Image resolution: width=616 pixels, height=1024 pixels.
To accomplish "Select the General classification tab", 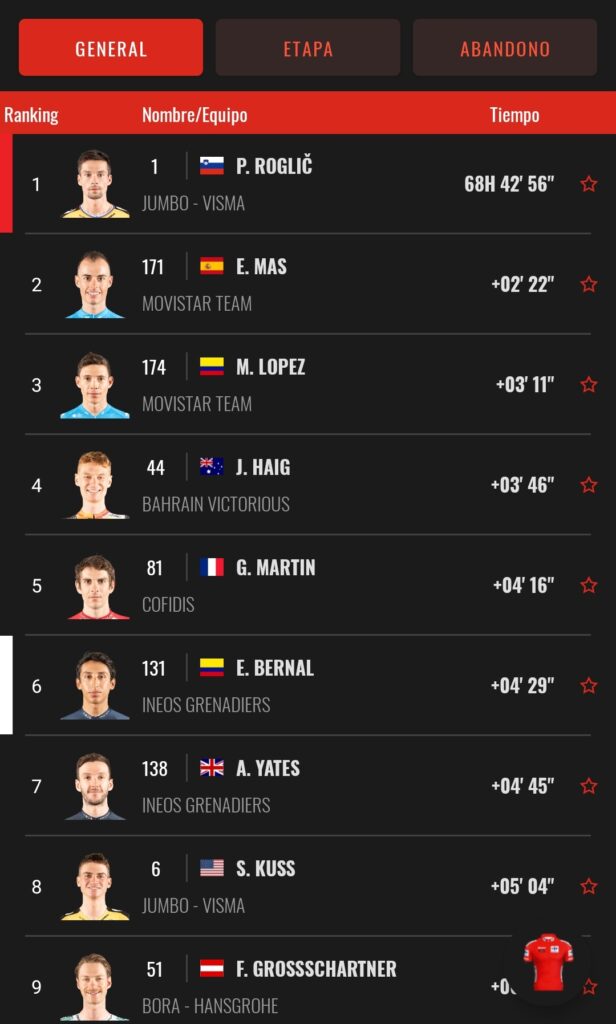I will pos(110,48).
